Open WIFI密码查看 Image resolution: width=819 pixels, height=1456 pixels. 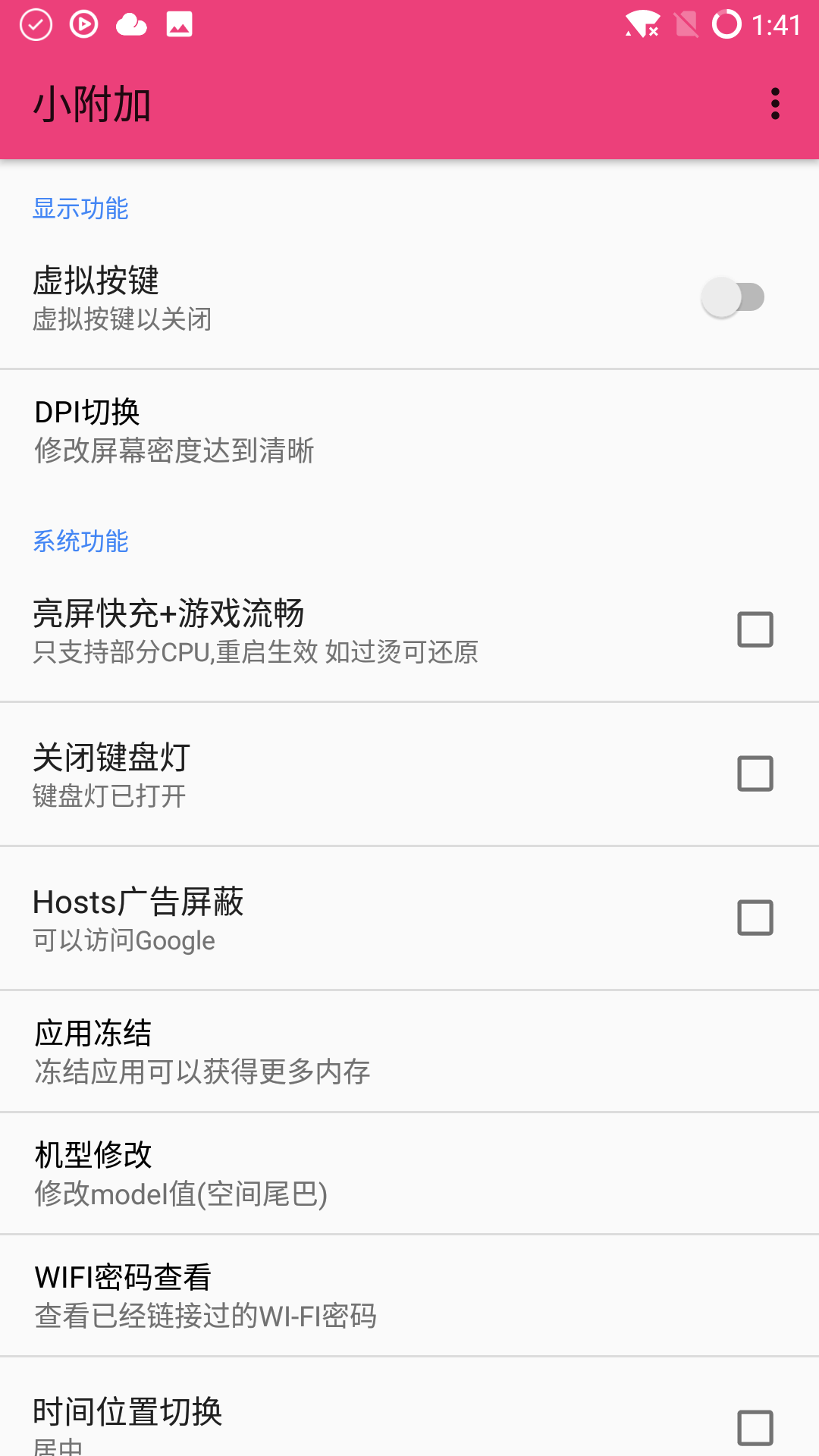tap(409, 1295)
